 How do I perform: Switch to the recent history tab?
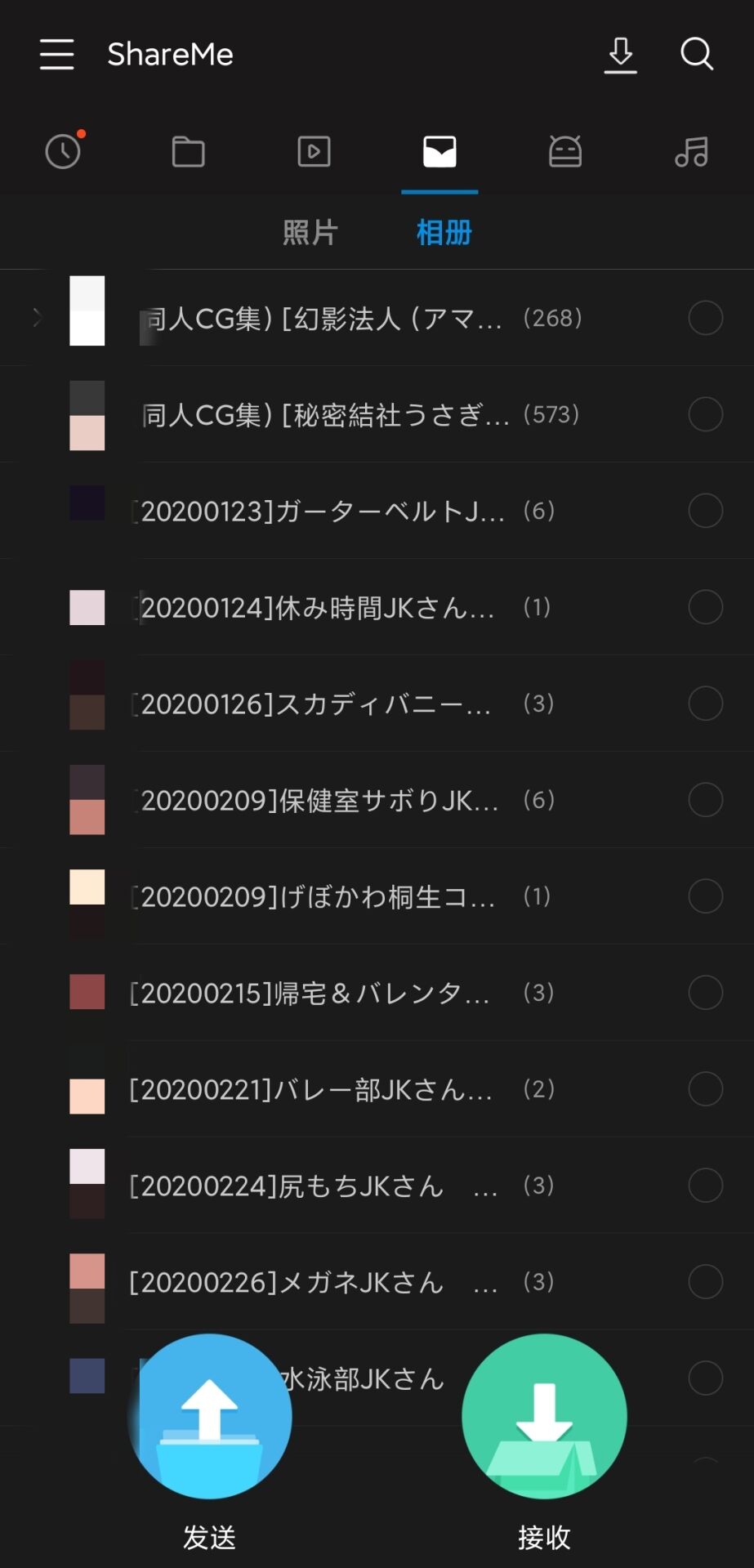click(x=63, y=152)
